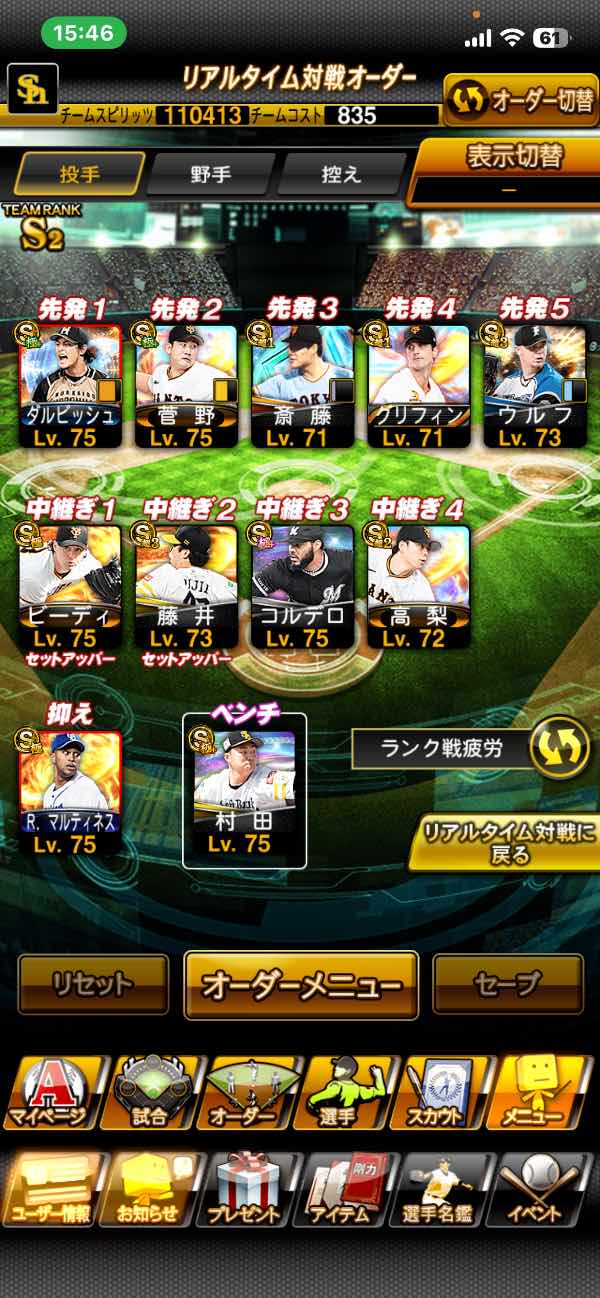Open the オーダーメニュー

[301, 985]
